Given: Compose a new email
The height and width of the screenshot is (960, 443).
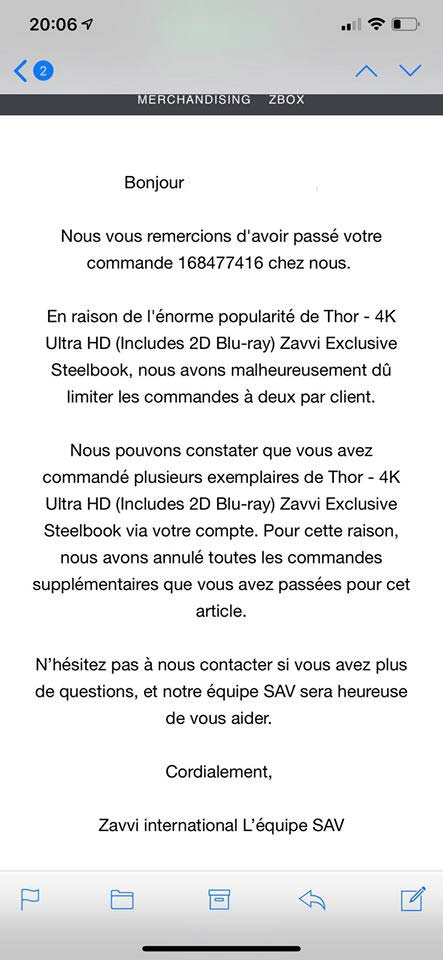Looking at the screenshot, I should [x=413, y=899].
